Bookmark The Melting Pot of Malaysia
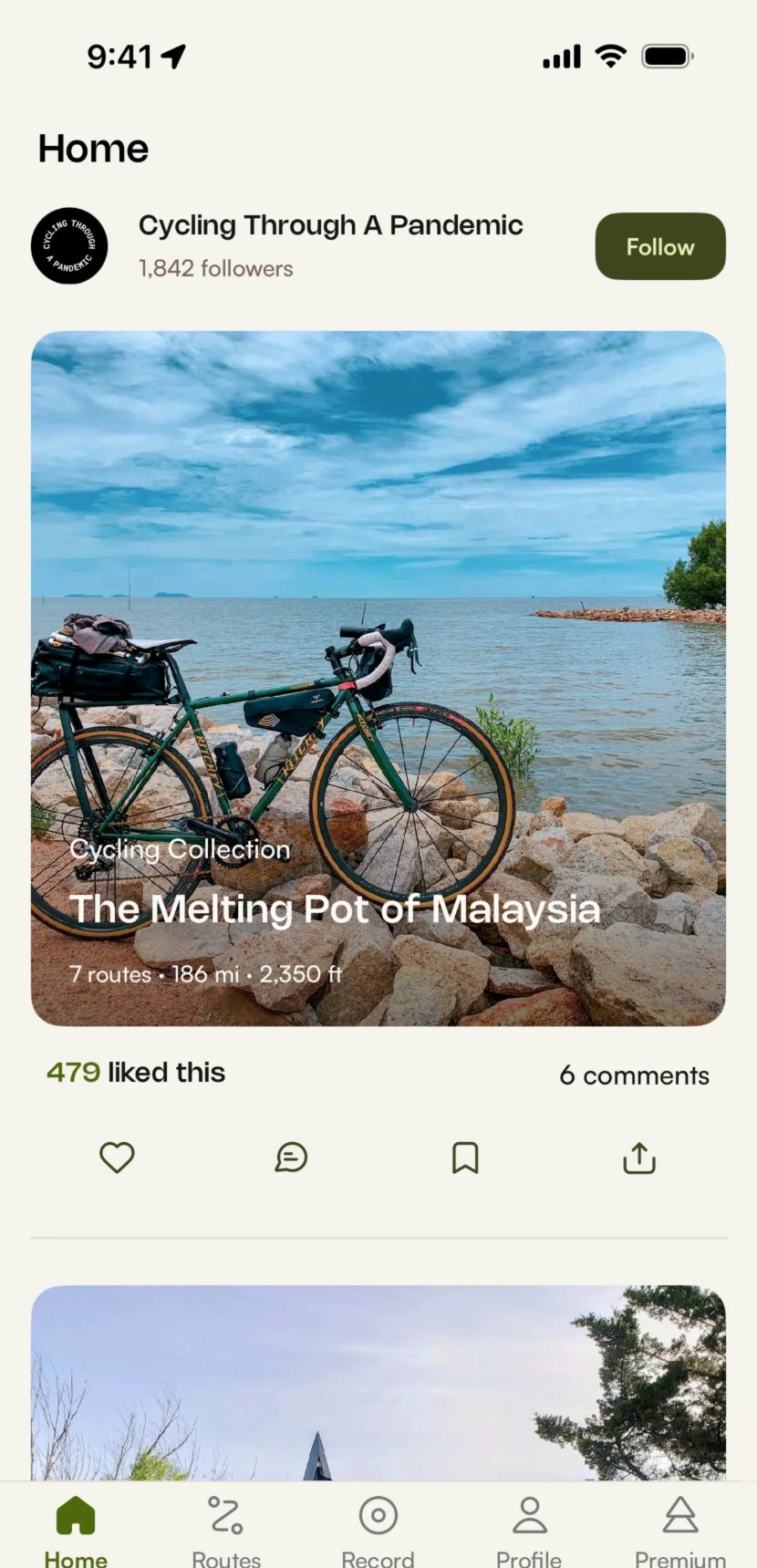The image size is (757, 1568). click(x=465, y=1158)
